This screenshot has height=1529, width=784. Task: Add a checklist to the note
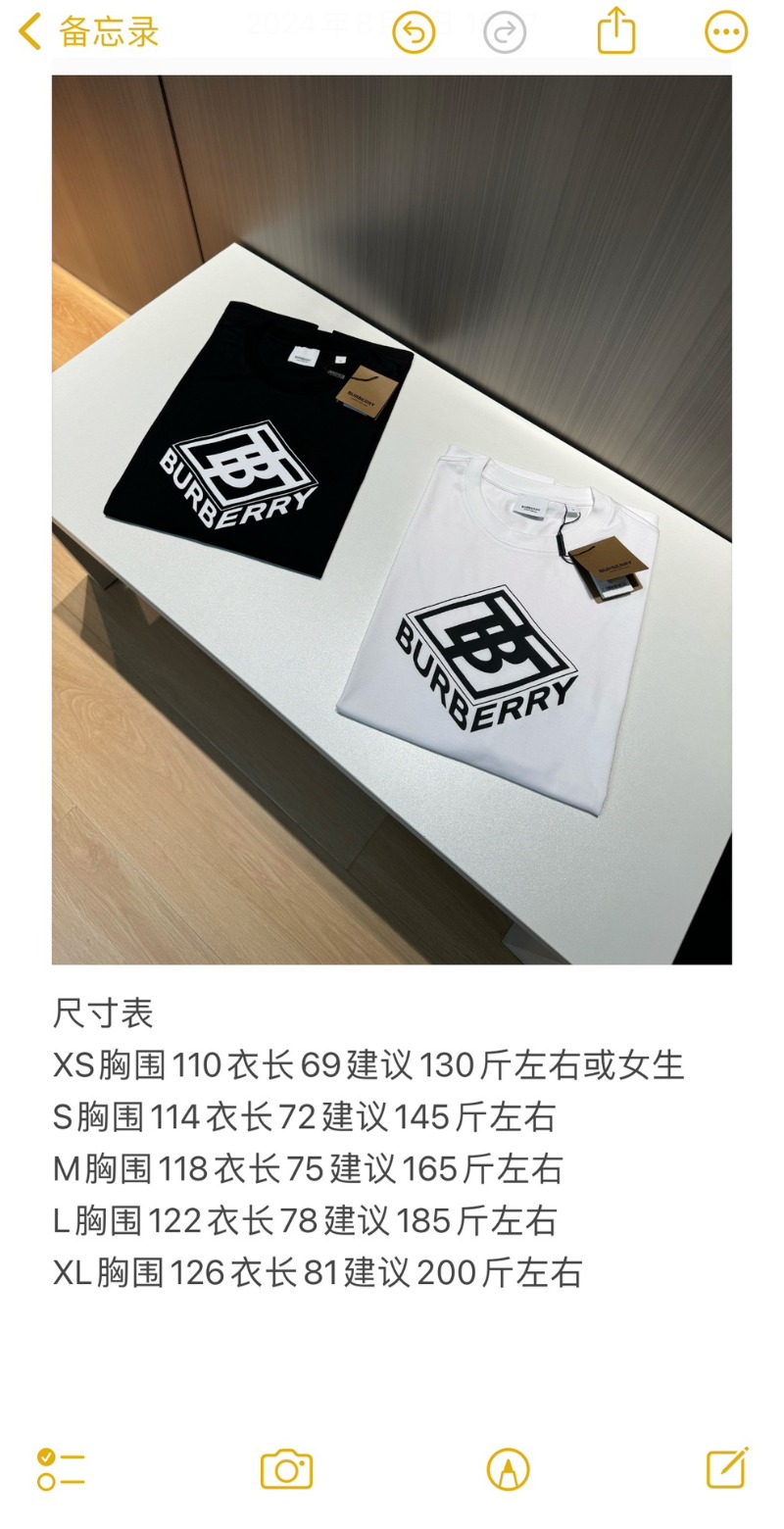(61, 1469)
